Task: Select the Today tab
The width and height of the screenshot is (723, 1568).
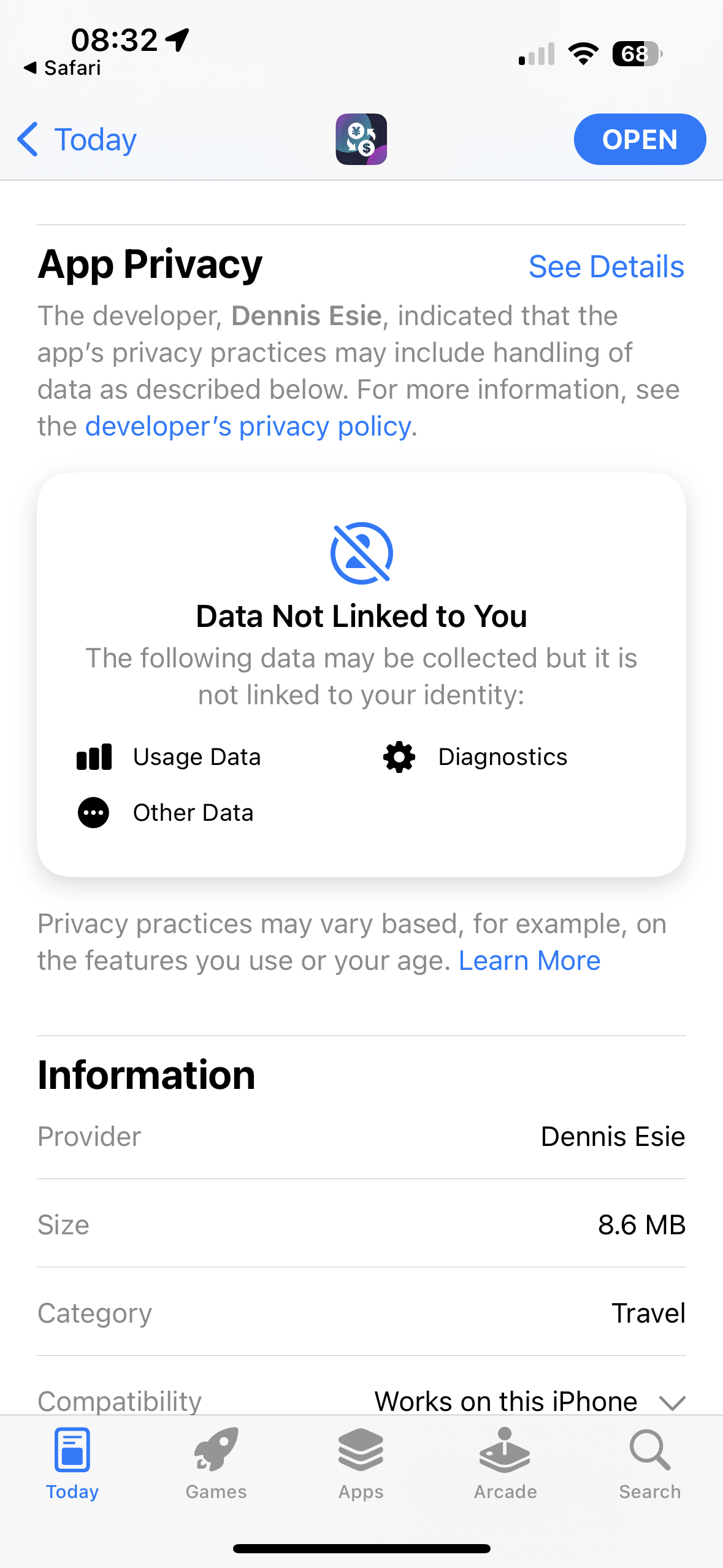Action: point(72,1464)
